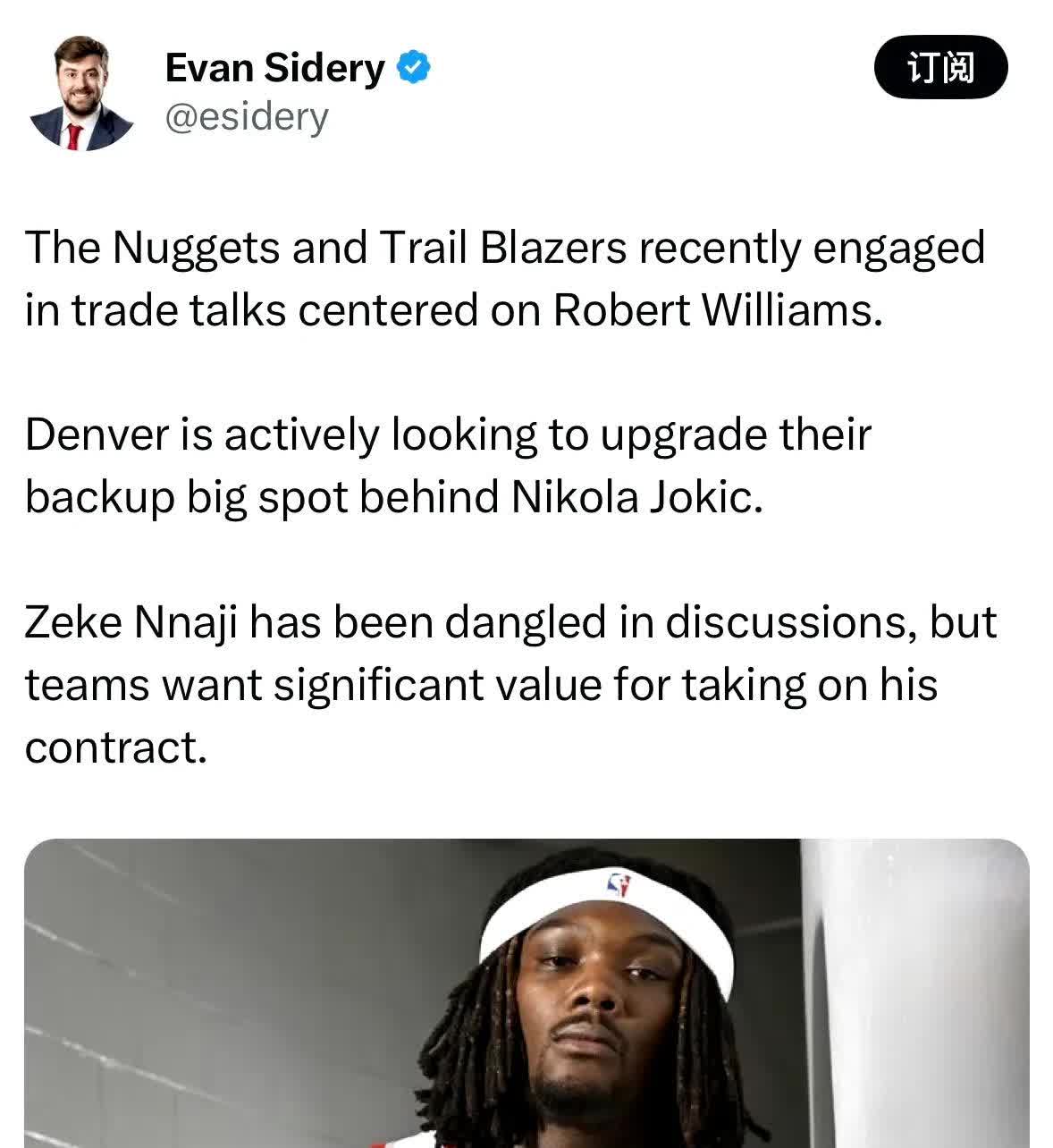Open Evan Sidery's profile picture
Screen dimensions: 1053x1148
(80, 93)
